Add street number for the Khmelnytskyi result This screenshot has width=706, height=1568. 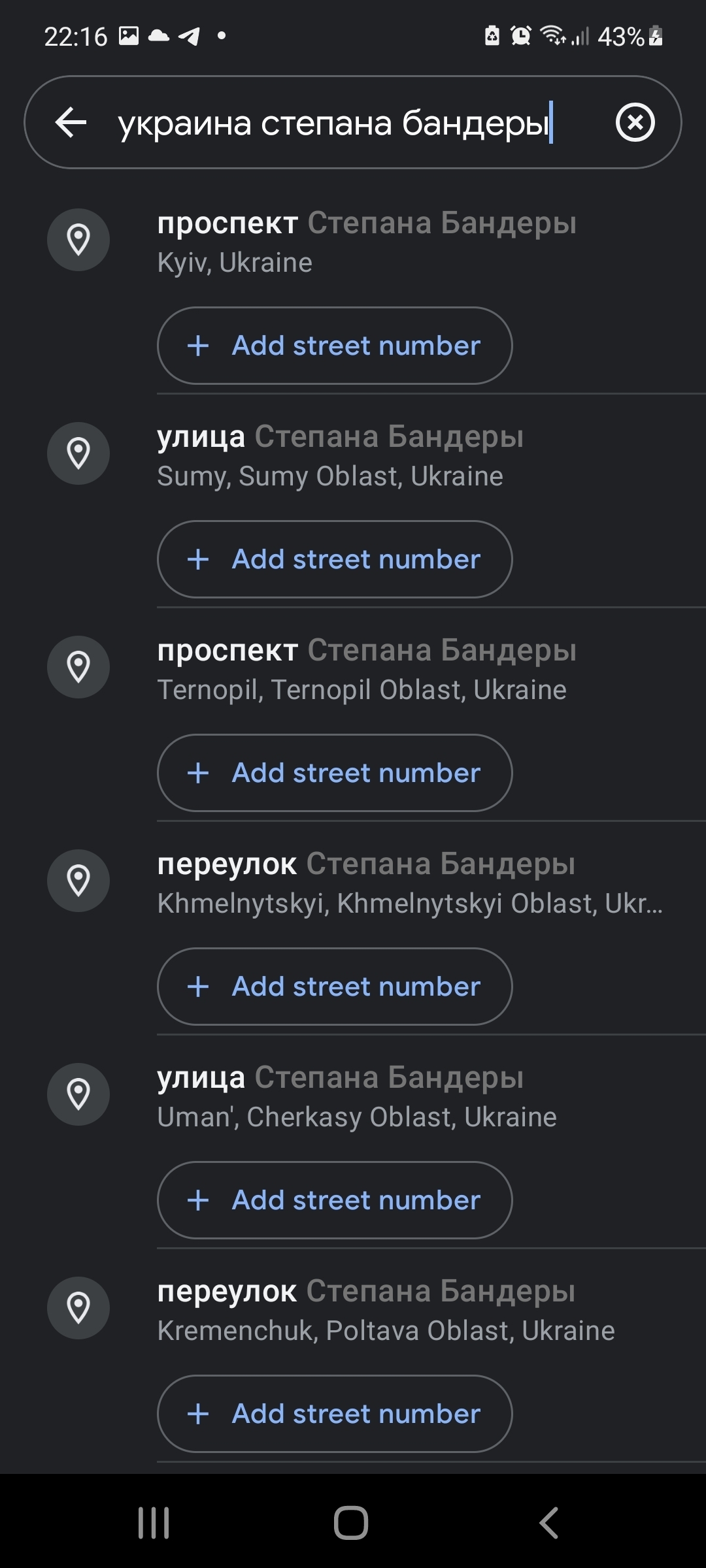334,987
